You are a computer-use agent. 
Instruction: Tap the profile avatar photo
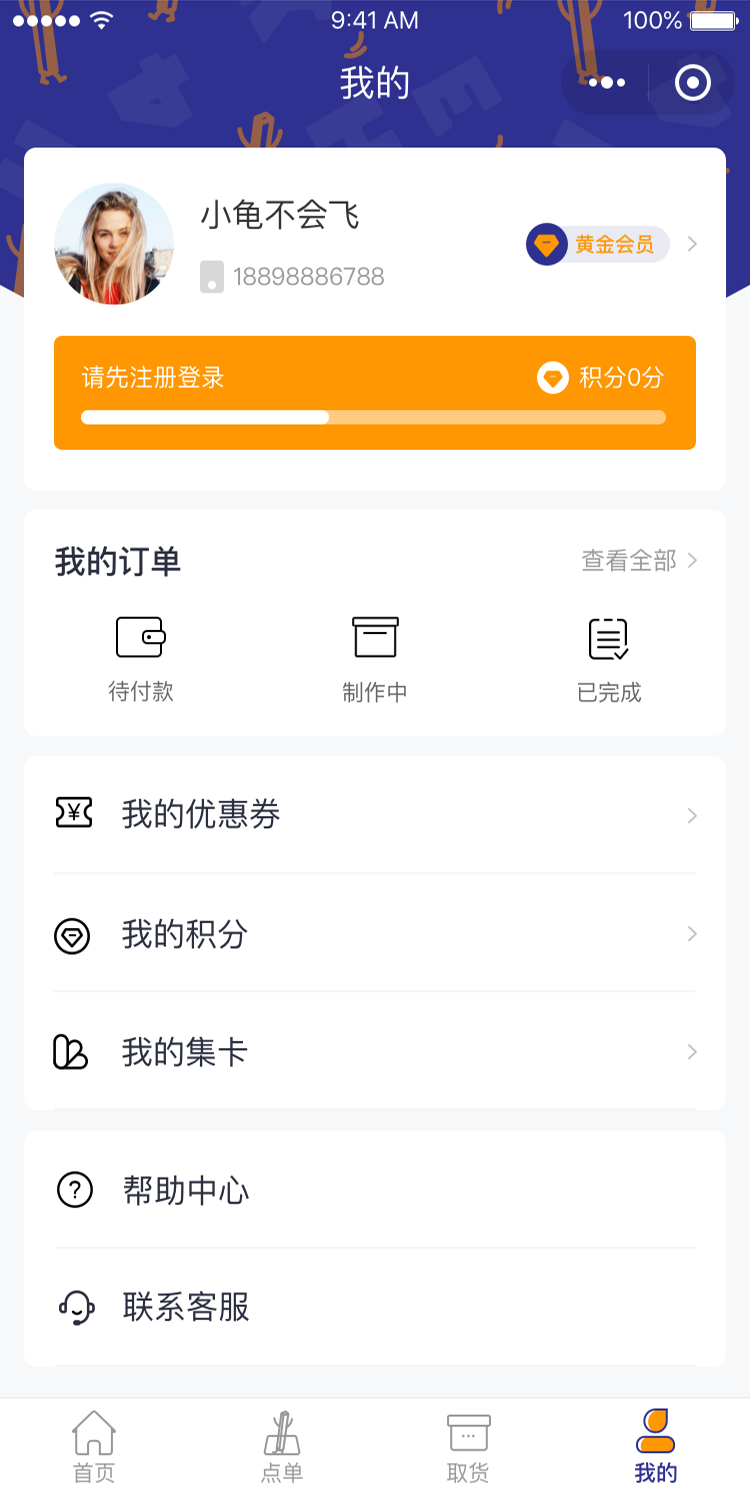pyautogui.click(x=114, y=243)
